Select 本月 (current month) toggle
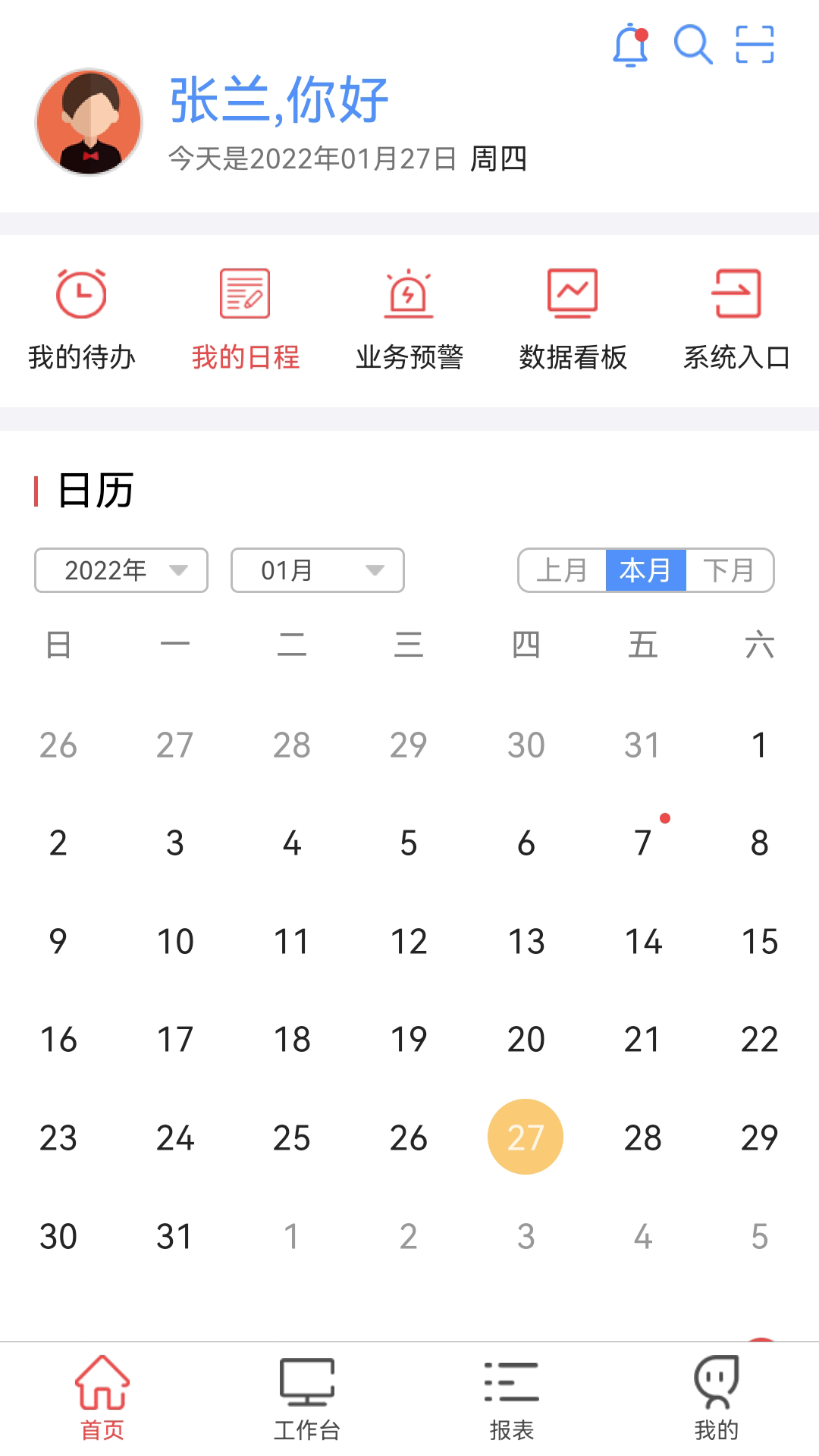 click(645, 570)
